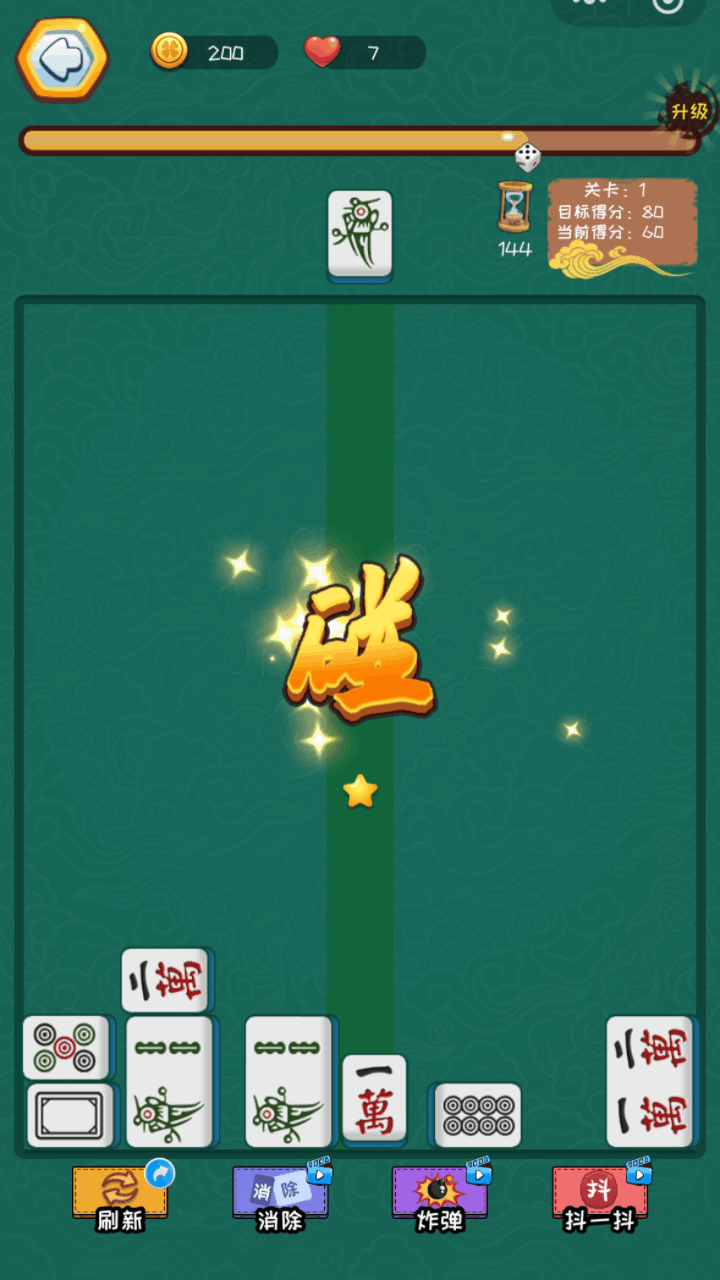Screen dimensions: 720x1280
Task: Use the 消除 eliminate power-up
Action: 280,1195
